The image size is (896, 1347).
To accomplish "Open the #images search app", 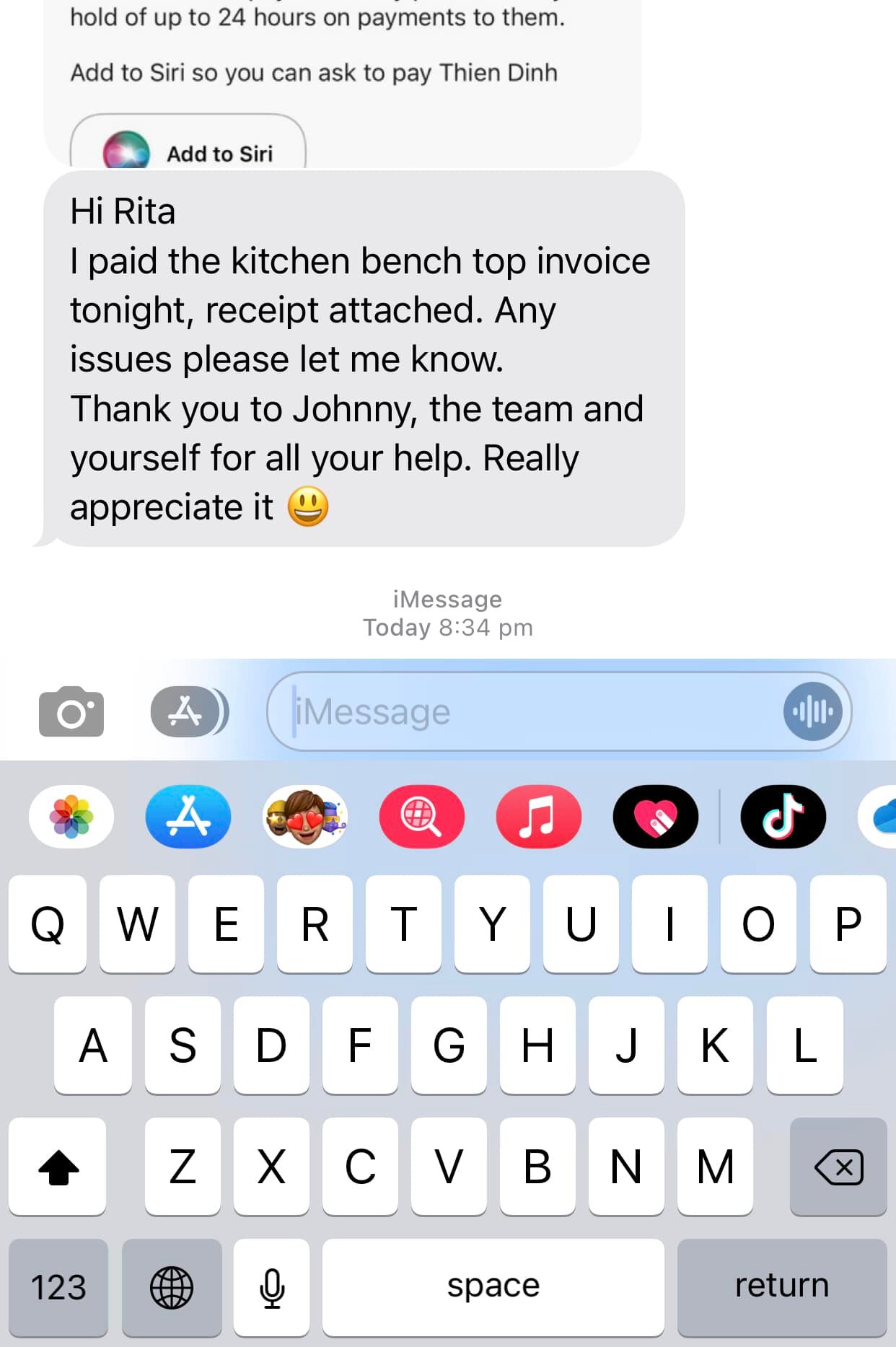I will (422, 816).
